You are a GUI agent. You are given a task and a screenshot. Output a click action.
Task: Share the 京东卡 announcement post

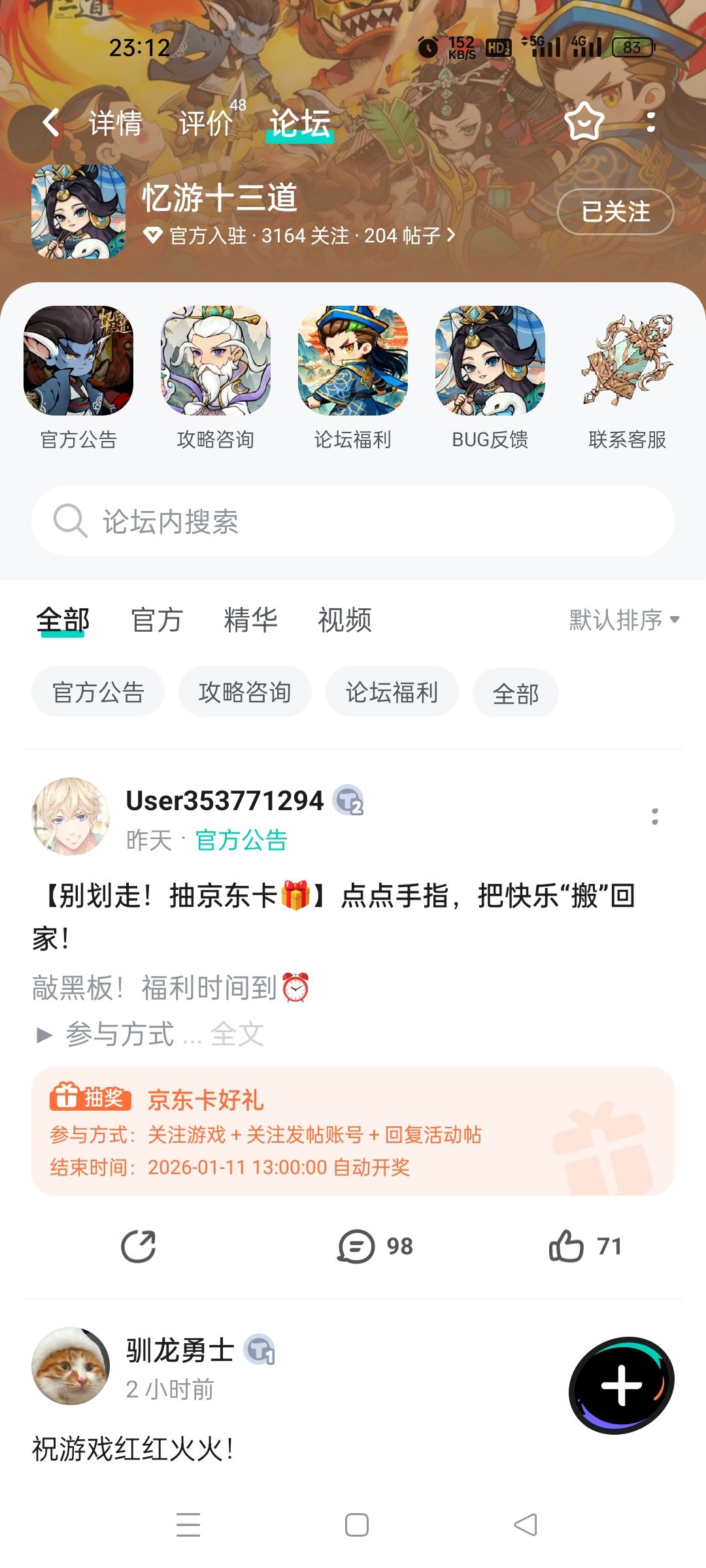[x=139, y=1246]
